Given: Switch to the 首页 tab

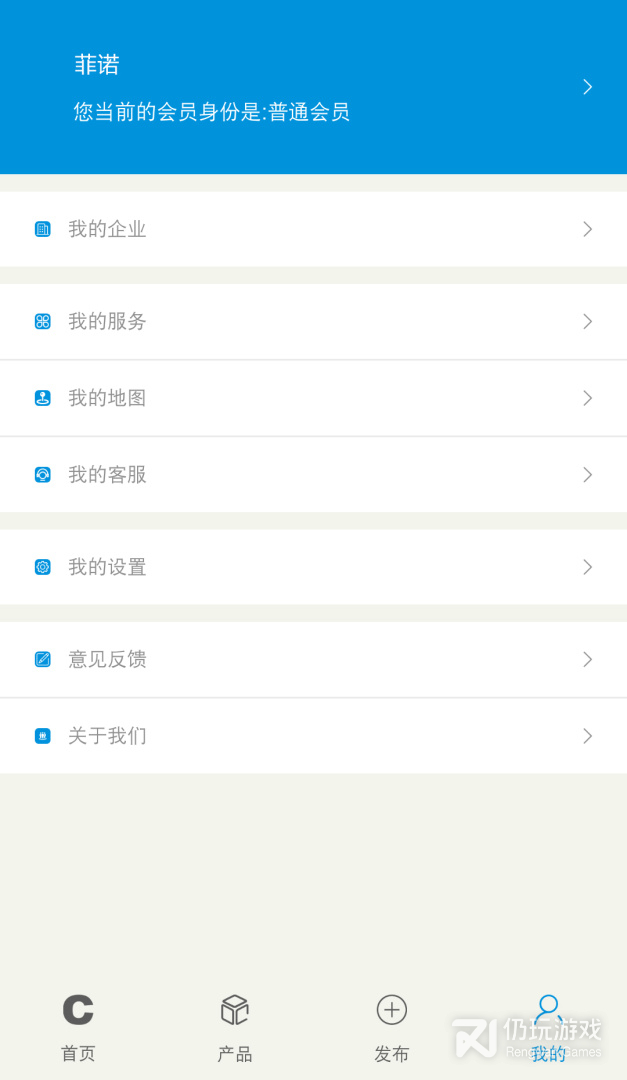Looking at the screenshot, I should pos(79,1028).
